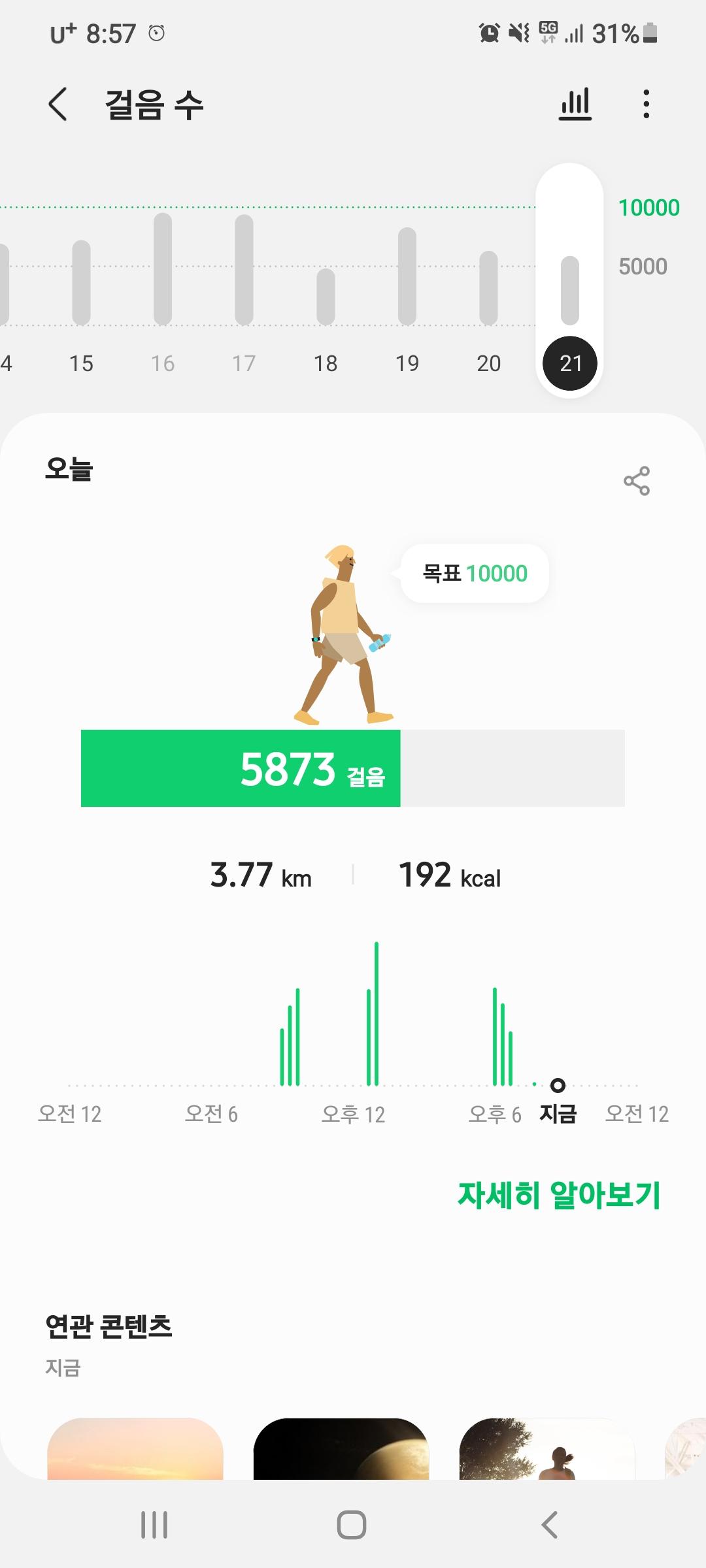
Task: Tap the 자세히 알아보기 link
Action: 559,1195
